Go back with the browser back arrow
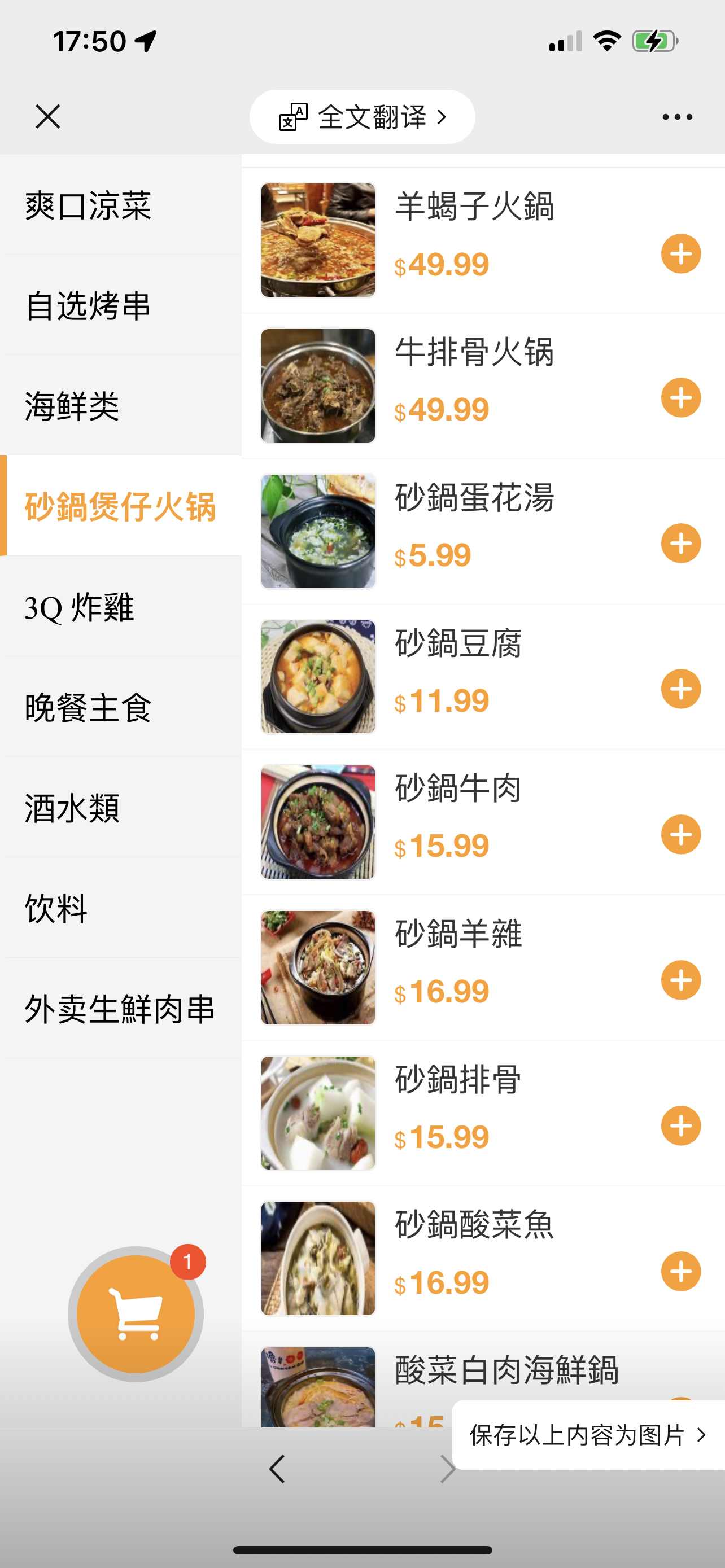 (278, 1469)
